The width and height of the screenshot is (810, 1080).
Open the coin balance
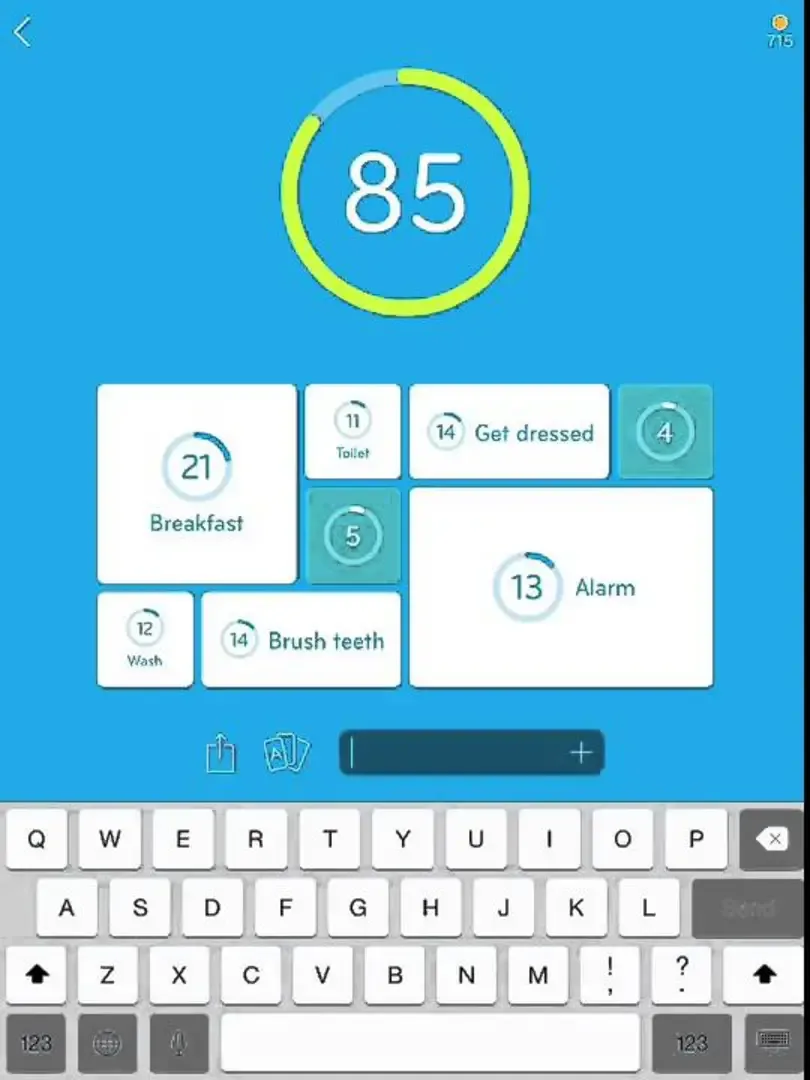(780, 31)
